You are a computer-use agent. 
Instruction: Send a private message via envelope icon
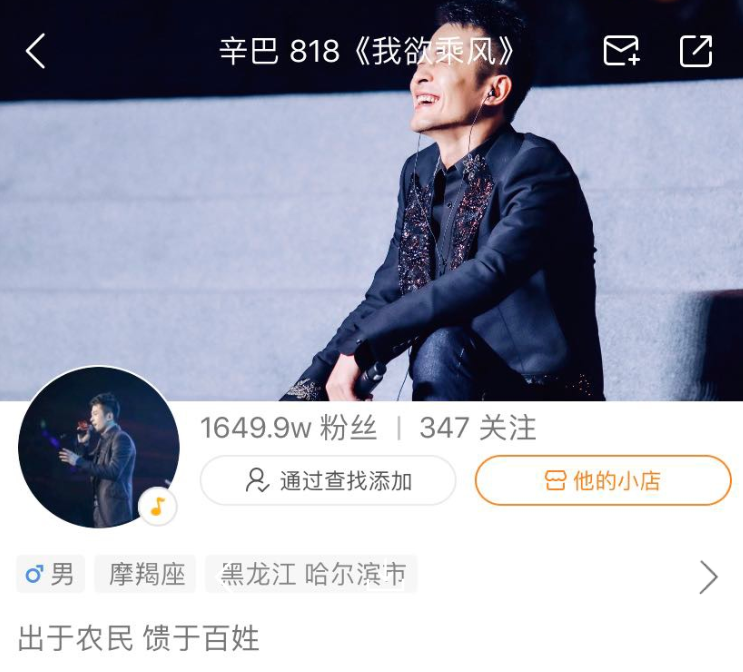pos(621,51)
